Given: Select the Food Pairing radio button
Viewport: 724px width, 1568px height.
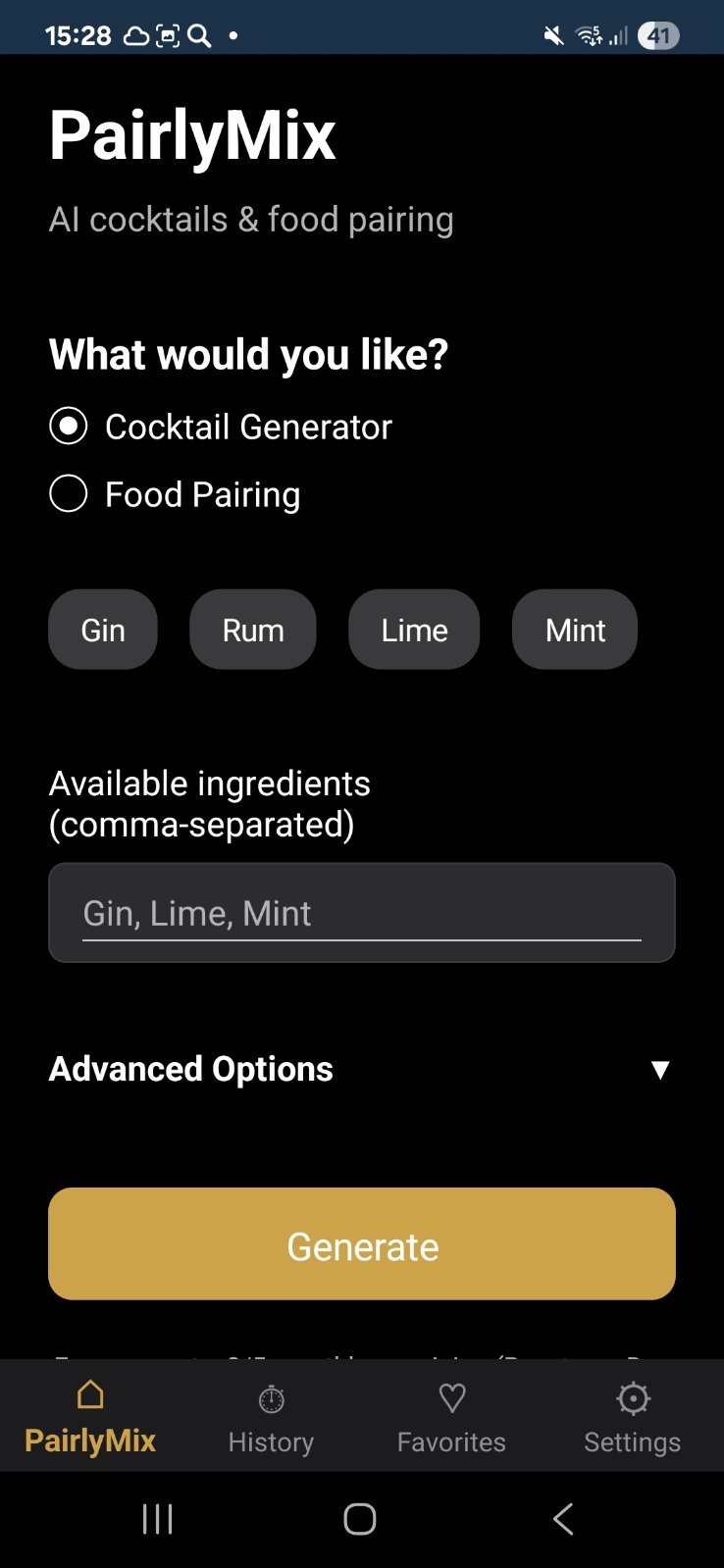Looking at the screenshot, I should (x=68, y=494).
